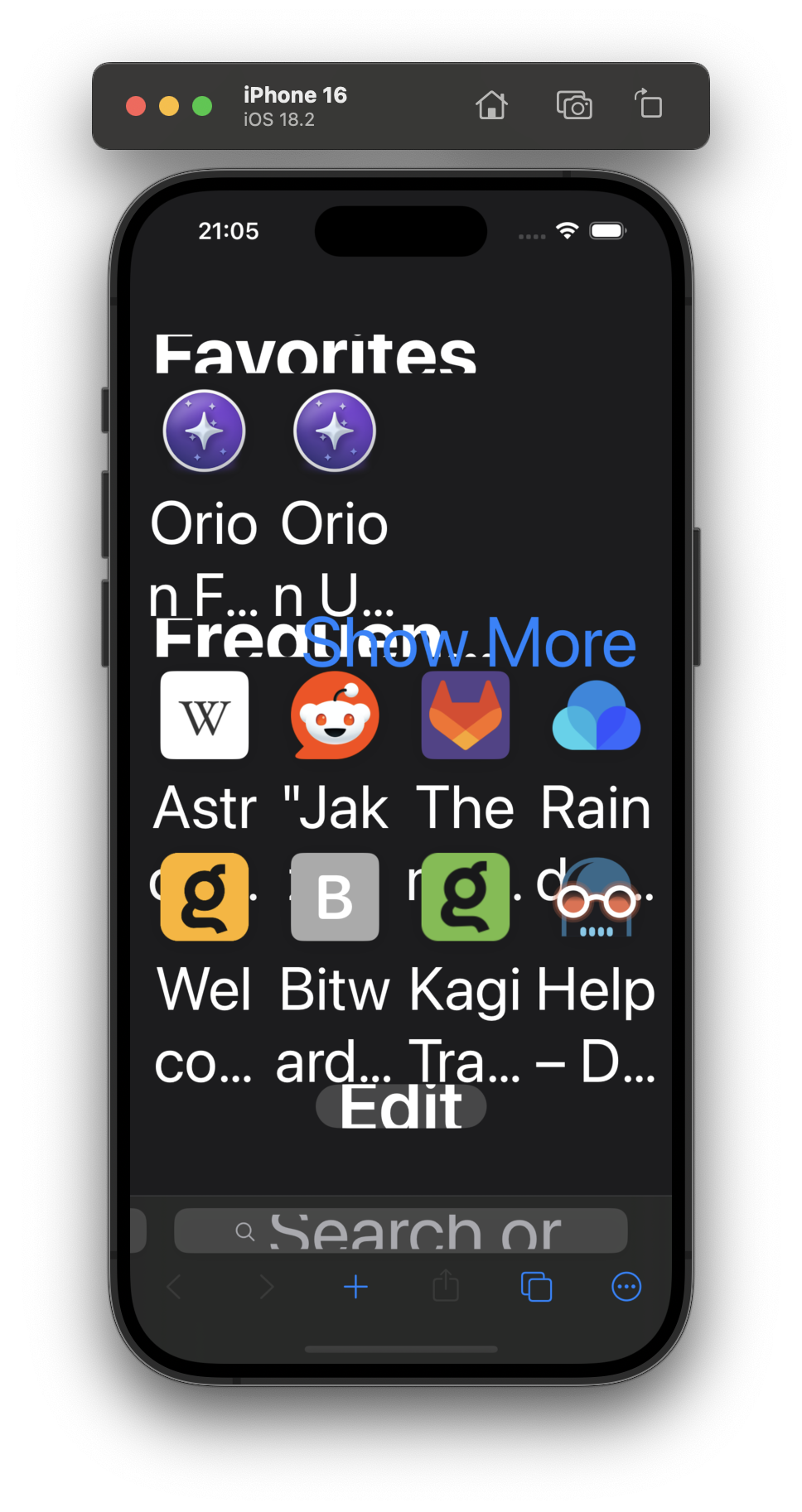Go to simulator home screen
The height and width of the screenshot is (1512, 802).
tap(491, 106)
